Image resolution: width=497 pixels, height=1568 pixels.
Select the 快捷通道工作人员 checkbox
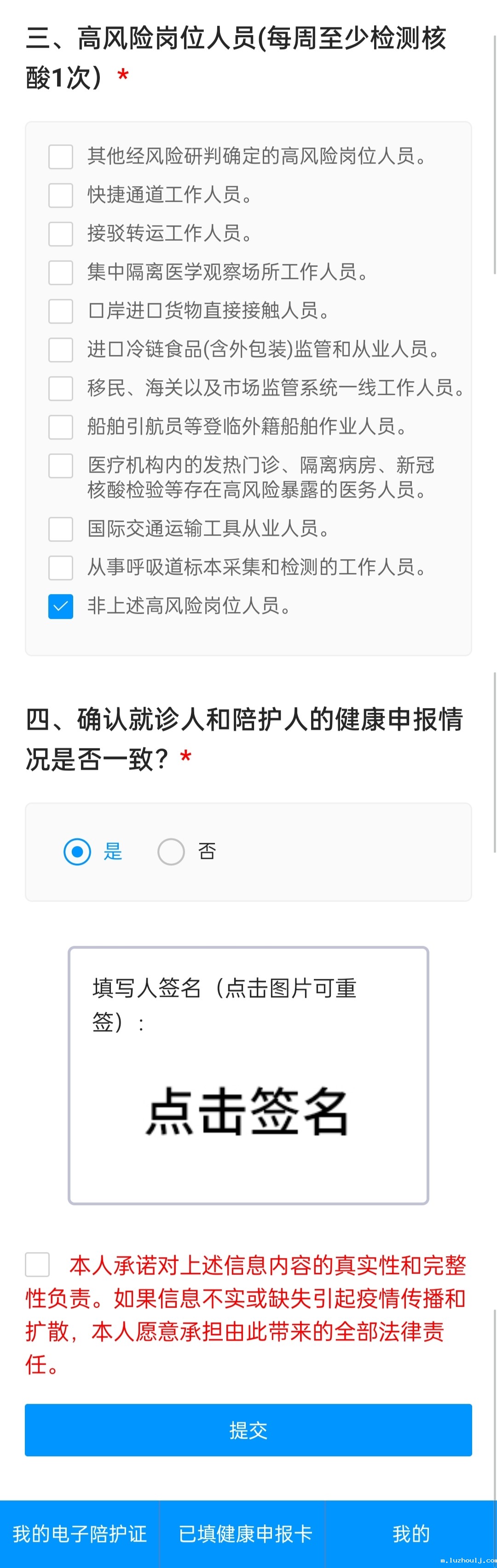coord(61,195)
